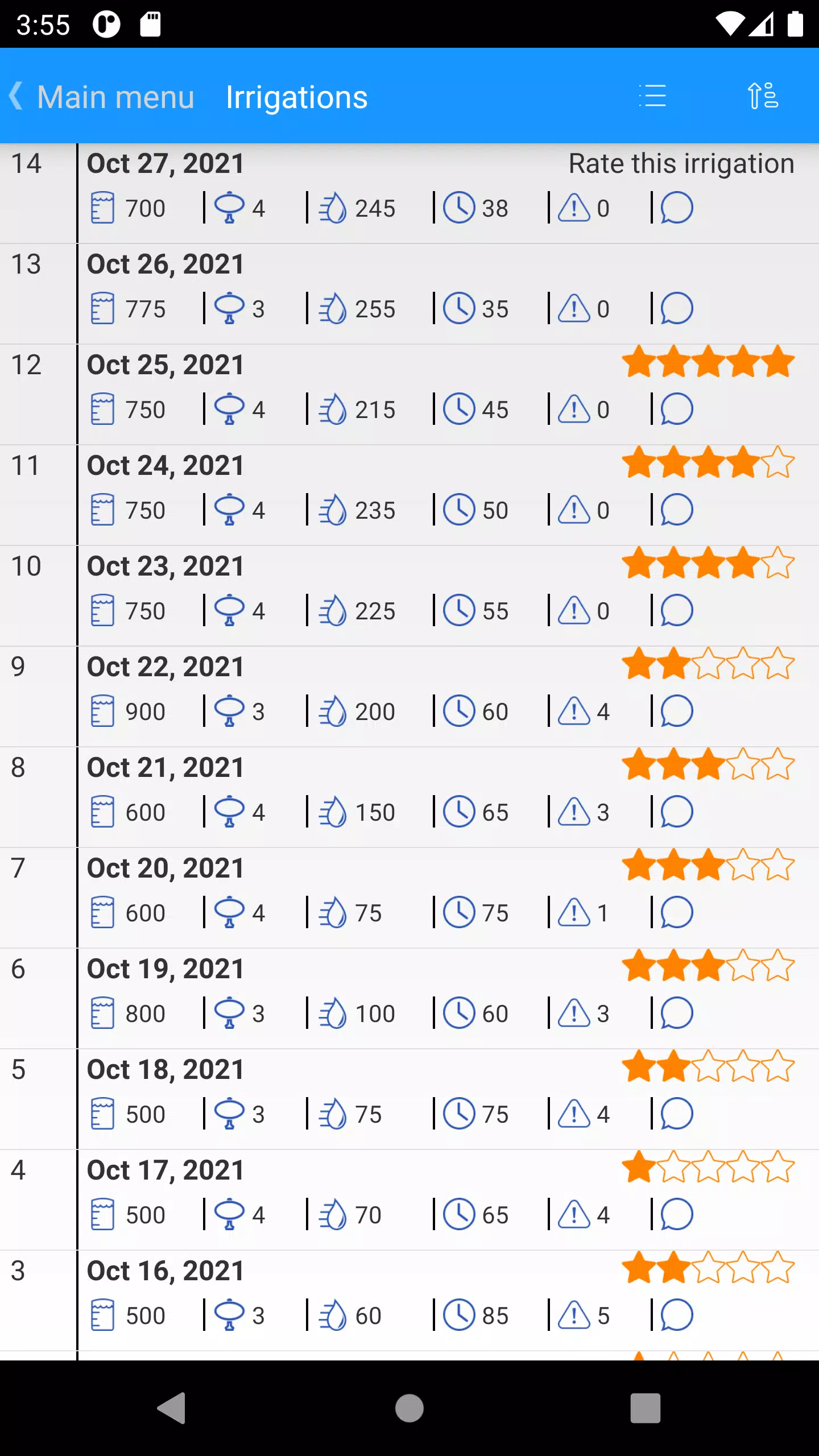
Task: Open the Oct 21, 2021 irrigation entry
Action: [409, 797]
